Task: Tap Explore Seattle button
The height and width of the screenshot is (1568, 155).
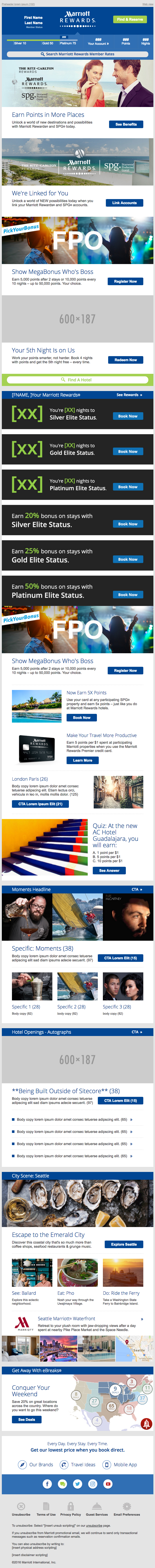Action: (123, 1227)
